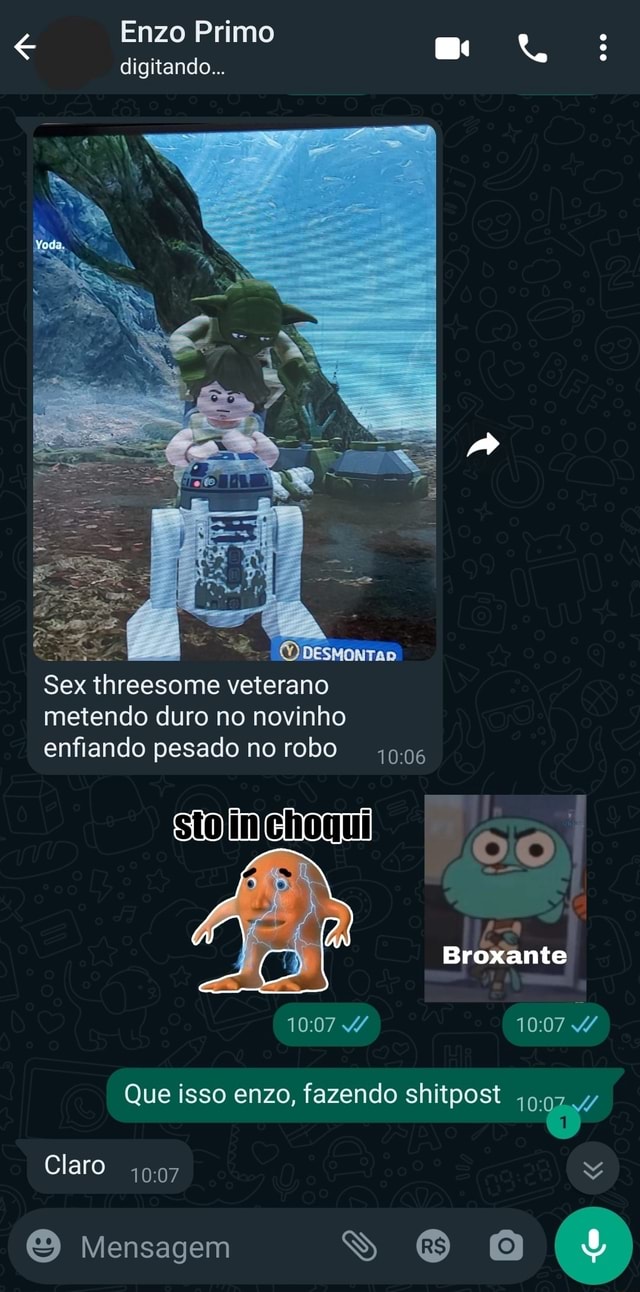The width and height of the screenshot is (640, 1292).
Task: Open the R$ payment option
Action: pyautogui.click(x=433, y=1246)
